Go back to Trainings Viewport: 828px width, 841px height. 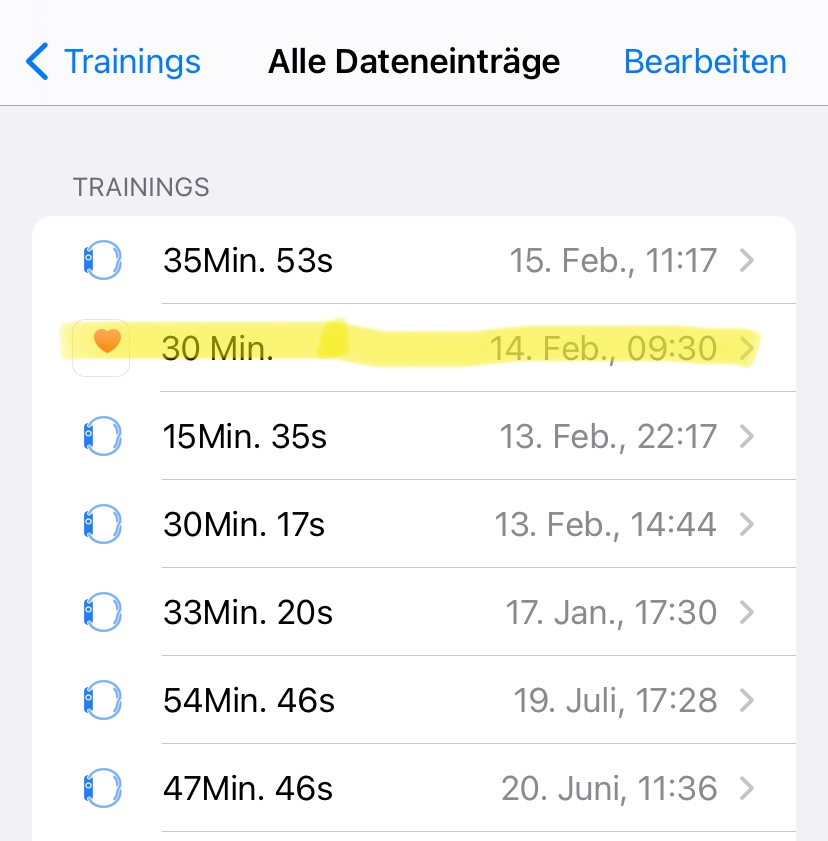pyautogui.click(x=113, y=62)
